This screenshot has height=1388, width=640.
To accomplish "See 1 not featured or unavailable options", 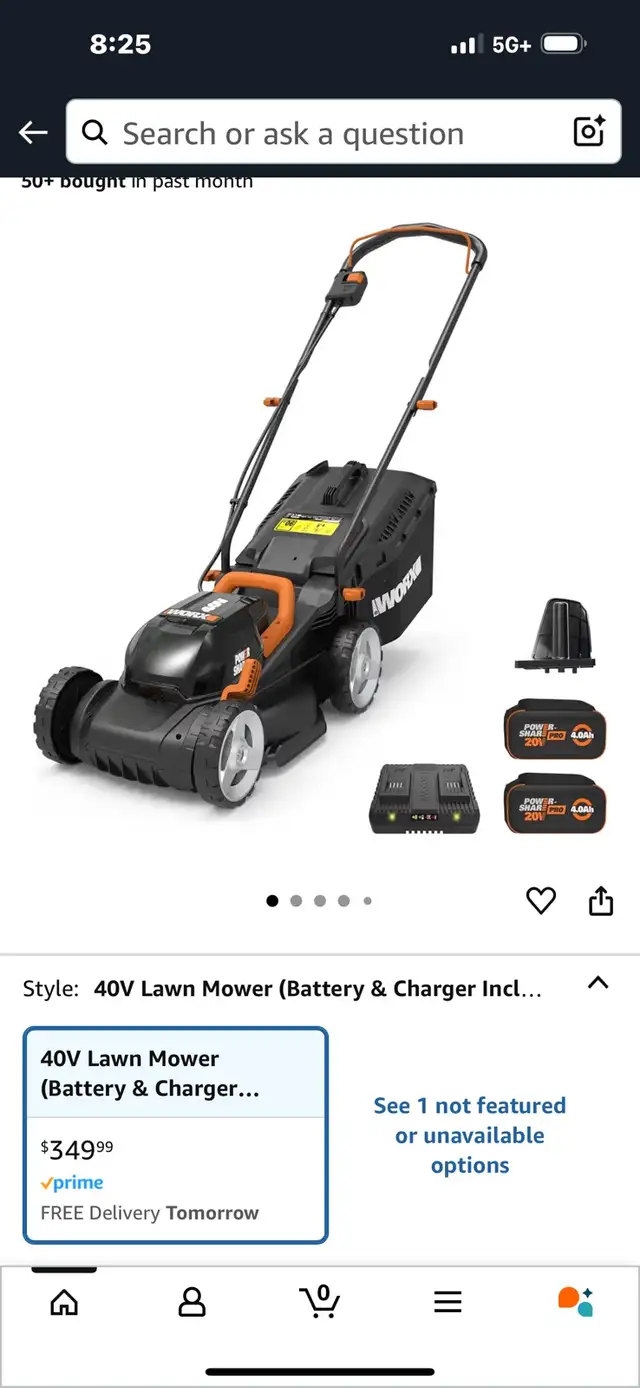I will [x=469, y=1135].
